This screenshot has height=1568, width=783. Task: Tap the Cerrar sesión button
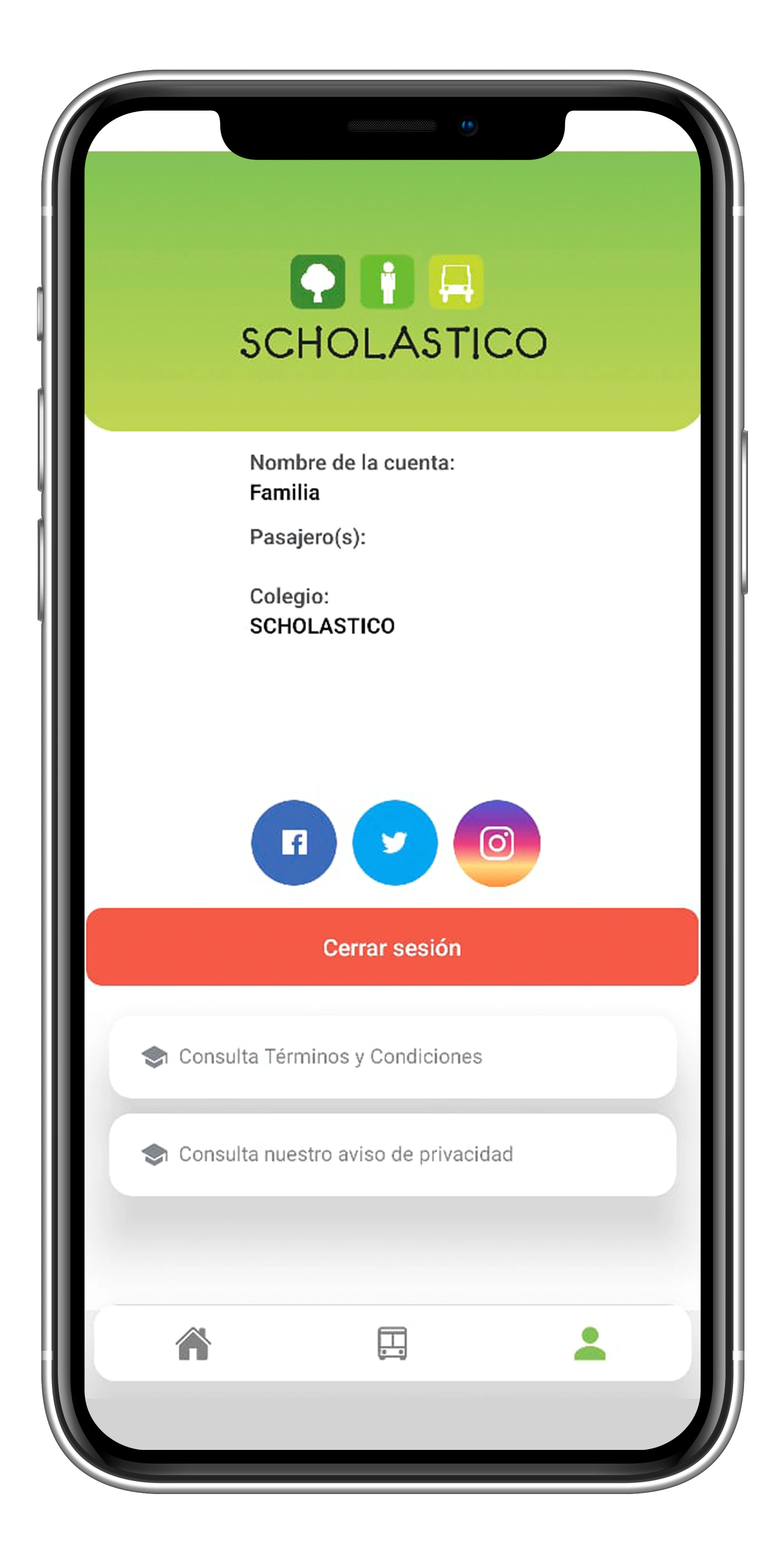392,947
